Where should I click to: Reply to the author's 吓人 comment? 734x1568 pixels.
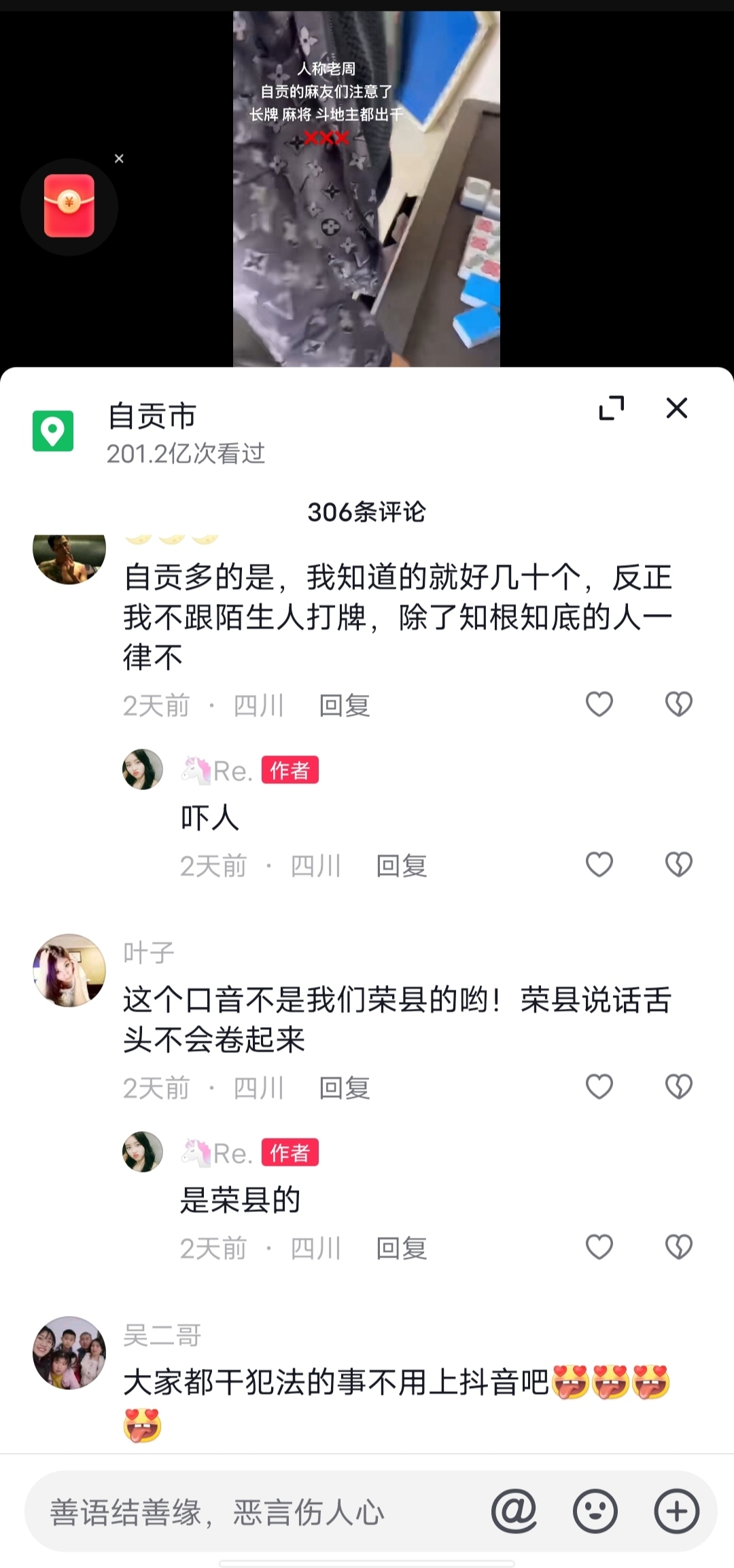click(x=402, y=866)
